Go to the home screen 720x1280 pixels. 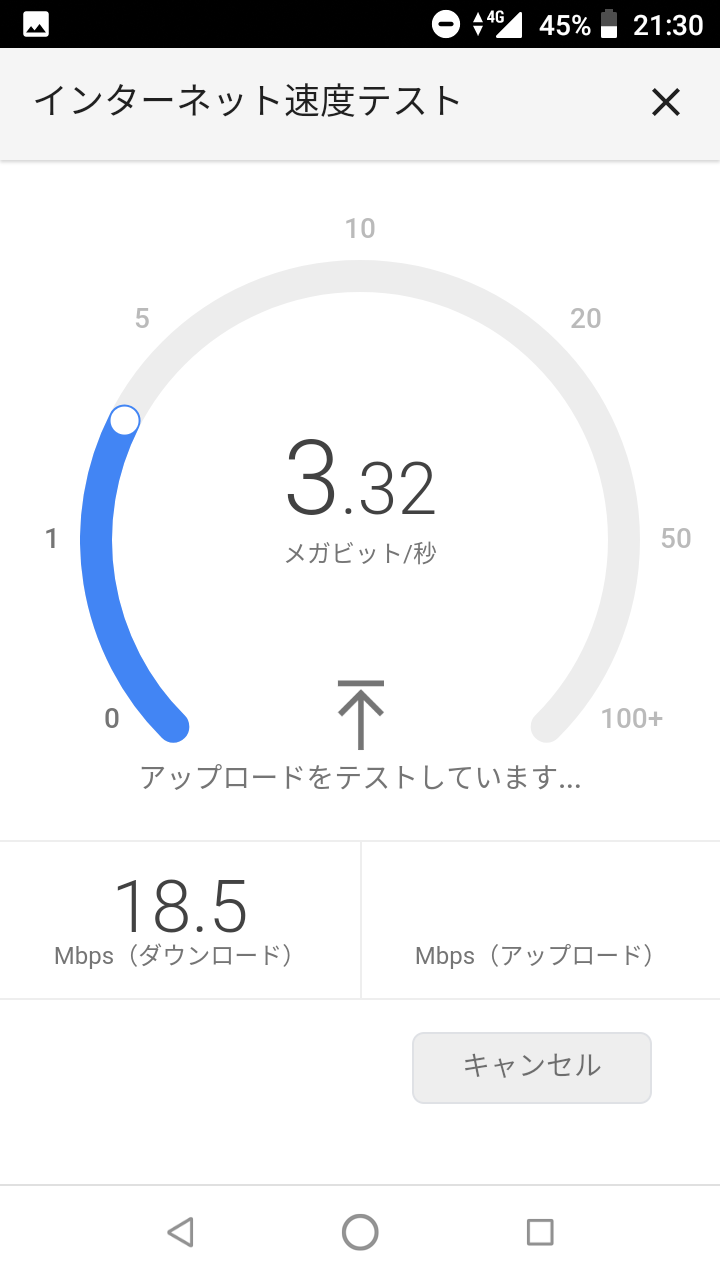click(360, 1232)
